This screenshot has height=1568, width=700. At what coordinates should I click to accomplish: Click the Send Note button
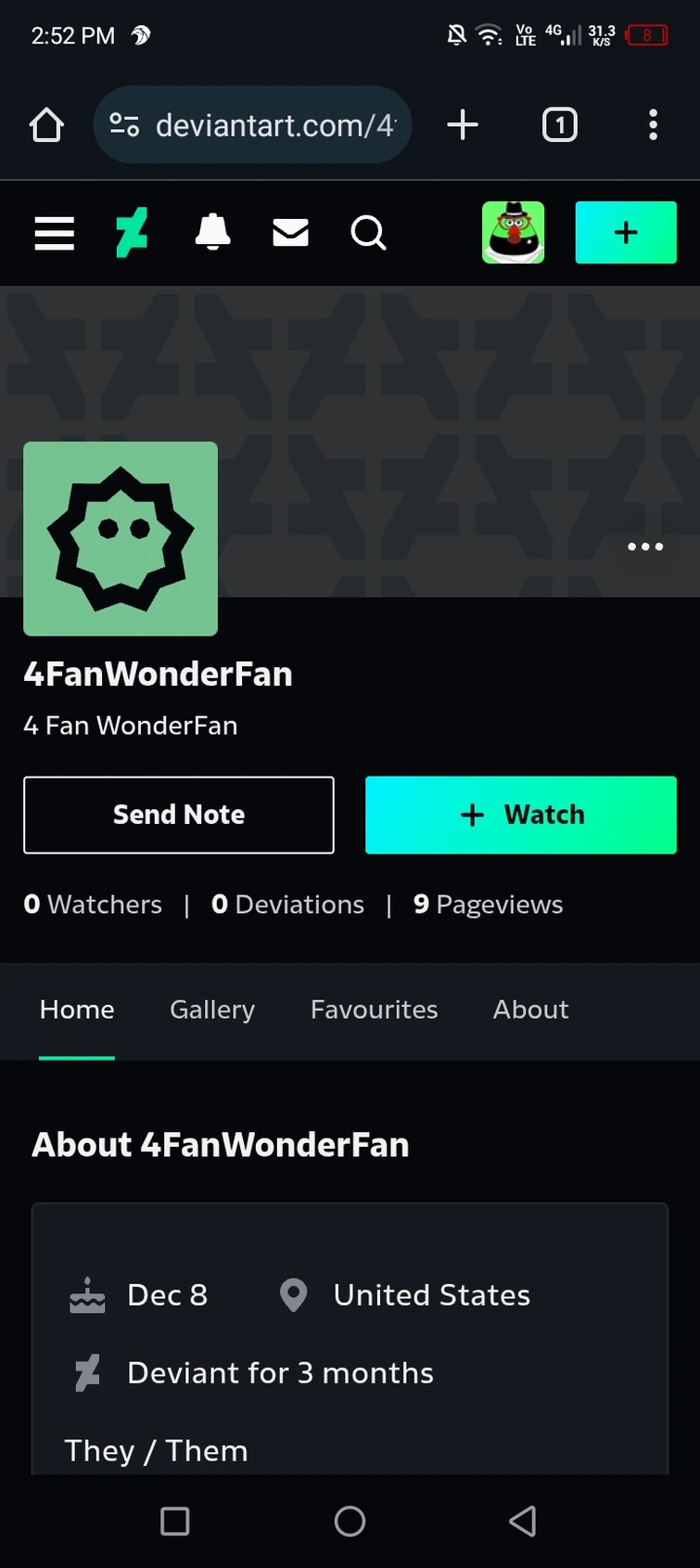click(x=178, y=815)
